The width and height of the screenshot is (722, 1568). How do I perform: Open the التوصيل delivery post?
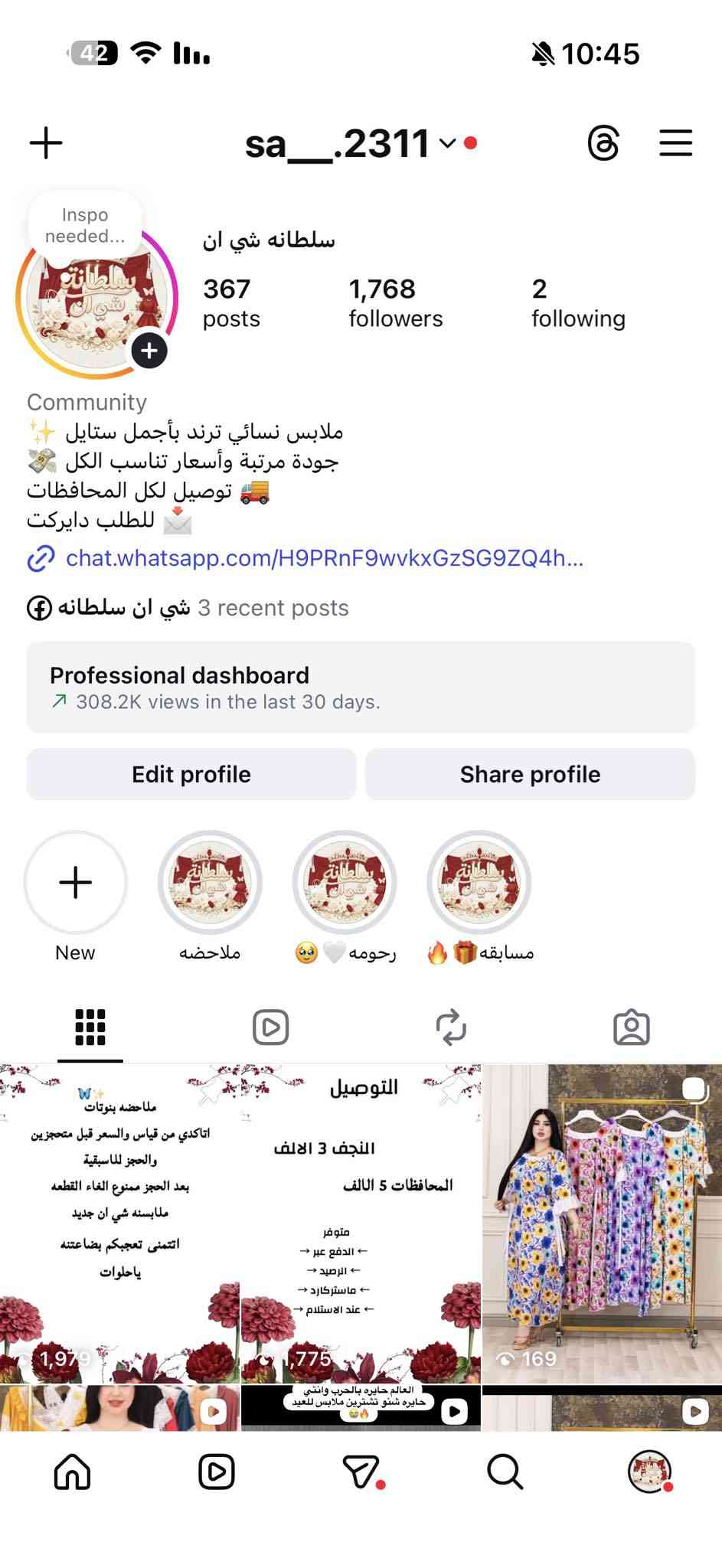tap(361, 1223)
